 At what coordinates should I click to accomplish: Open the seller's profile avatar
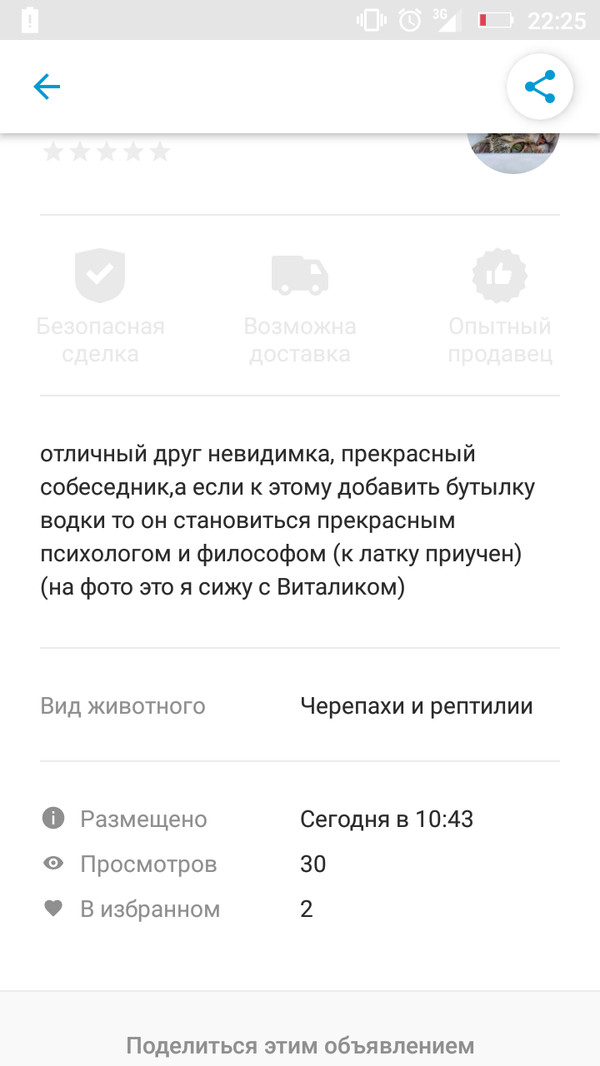(513, 150)
